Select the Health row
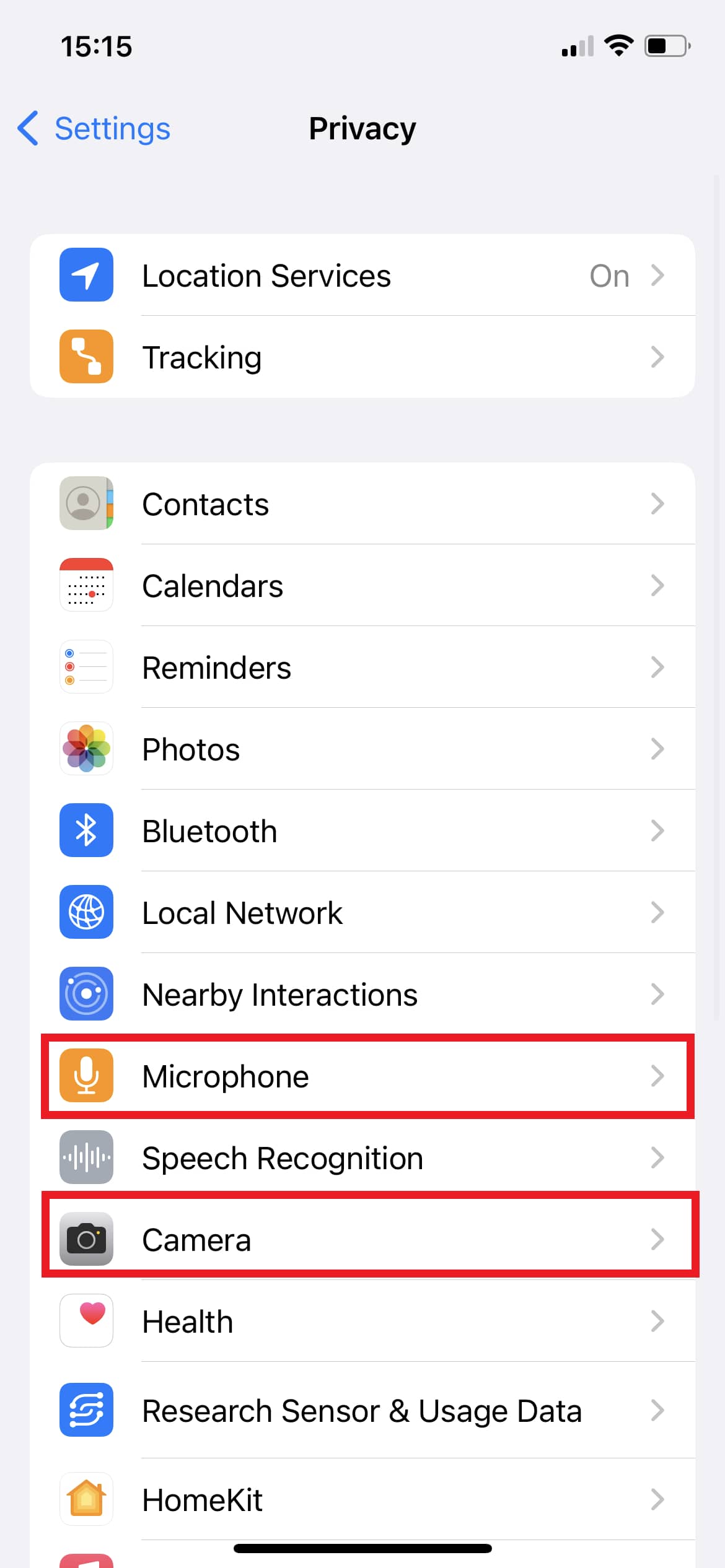 coord(362,1321)
